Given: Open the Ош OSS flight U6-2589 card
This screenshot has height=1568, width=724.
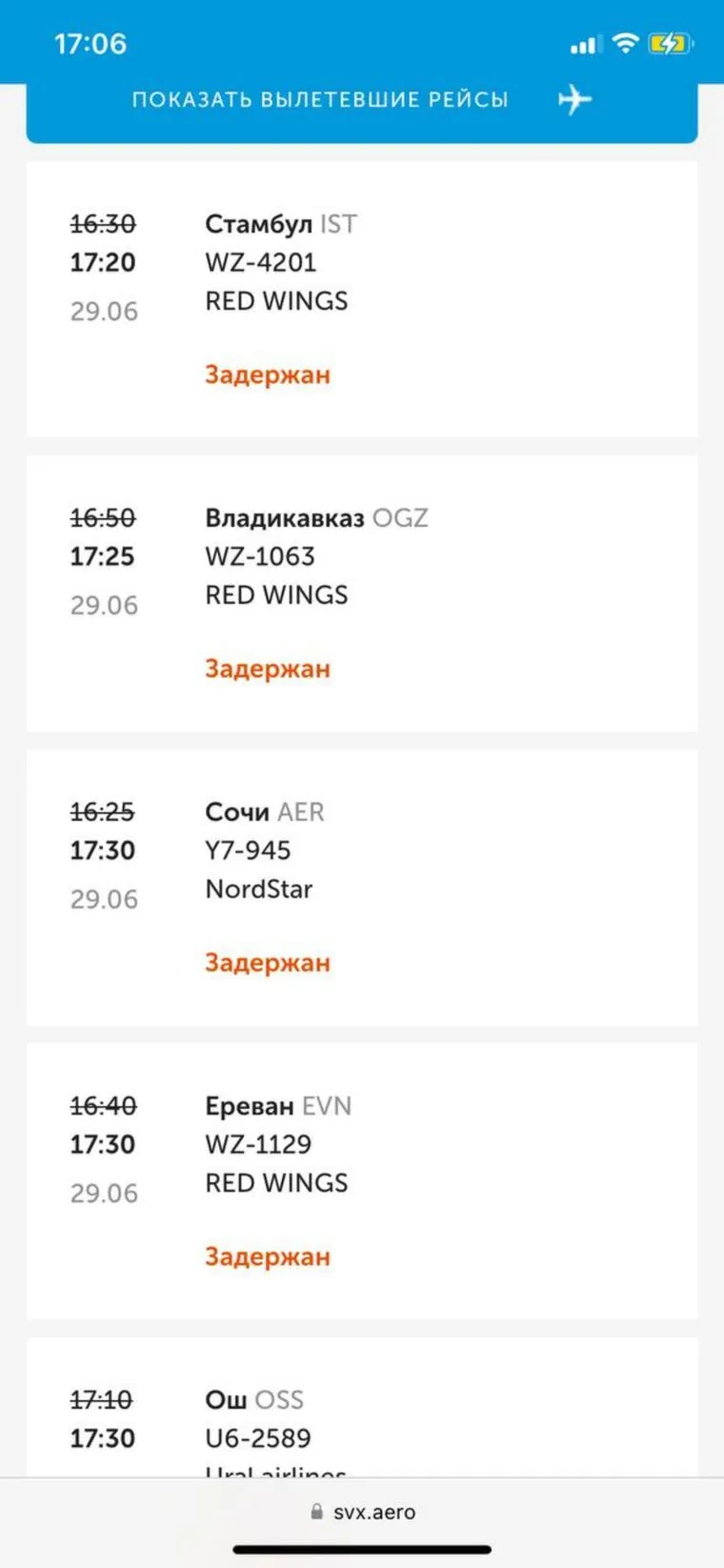Looking at the screenshot, I should 361,1419.
